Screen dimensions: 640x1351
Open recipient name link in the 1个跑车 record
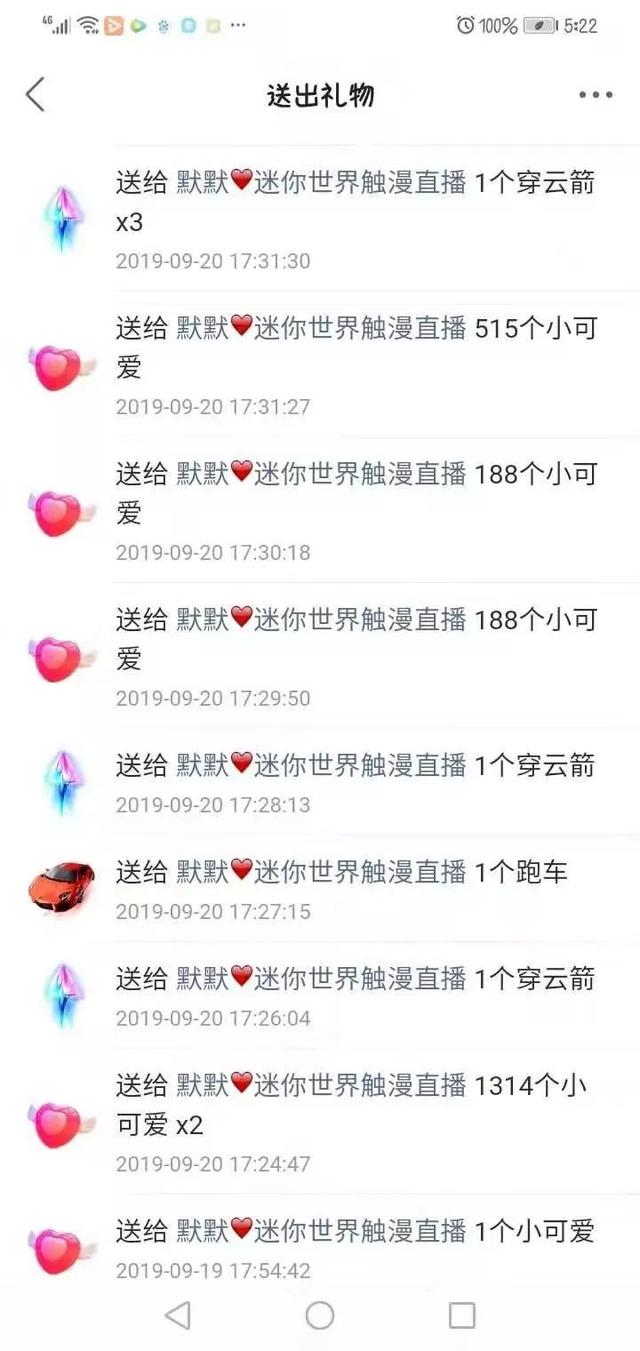(x=321, y=872)
